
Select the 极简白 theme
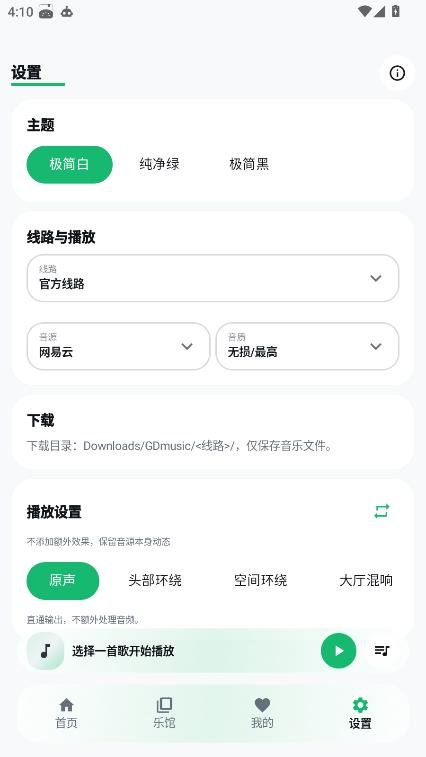[x=70, y=165]
